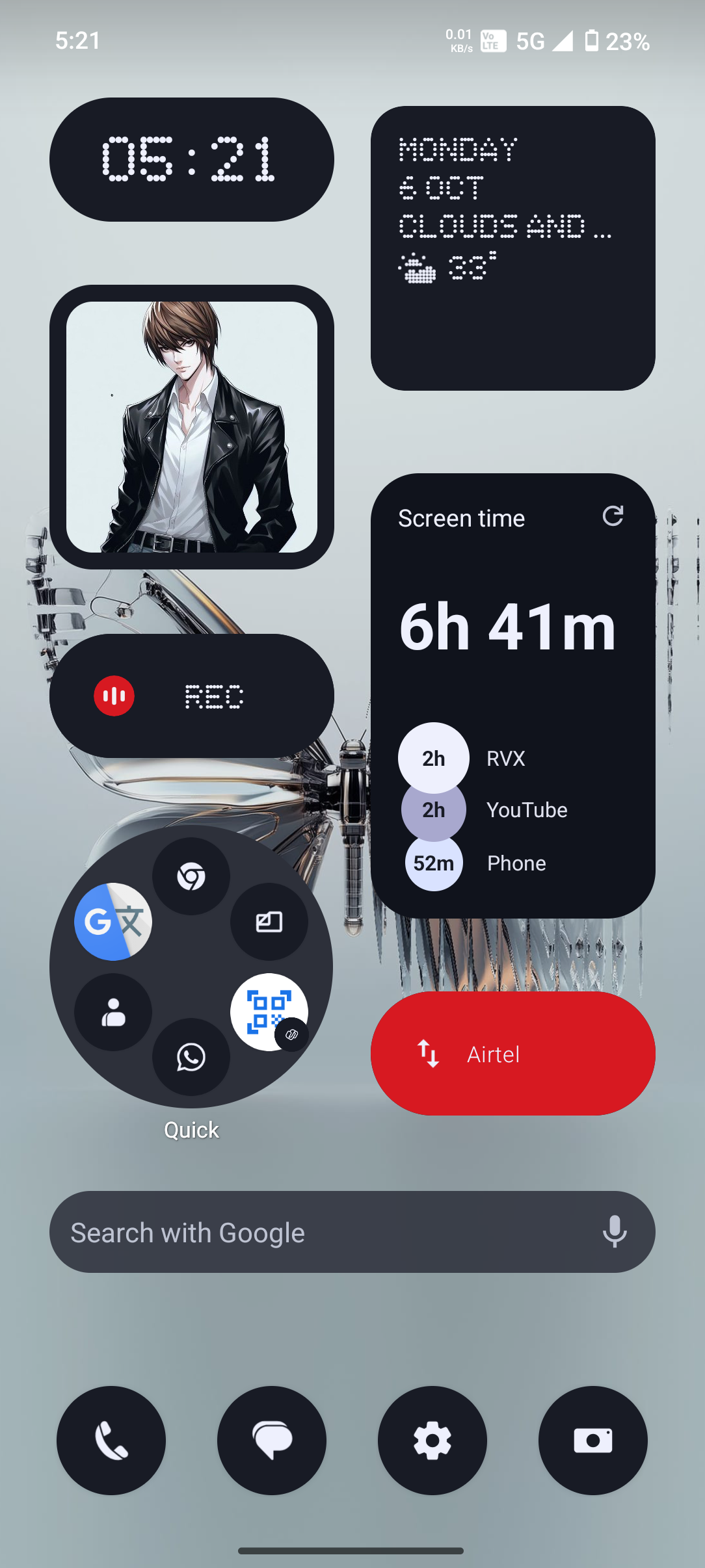Viewport: 705px width, 1568px height.
Task: Start Google voice search microphone
Action: (614, 1233)
